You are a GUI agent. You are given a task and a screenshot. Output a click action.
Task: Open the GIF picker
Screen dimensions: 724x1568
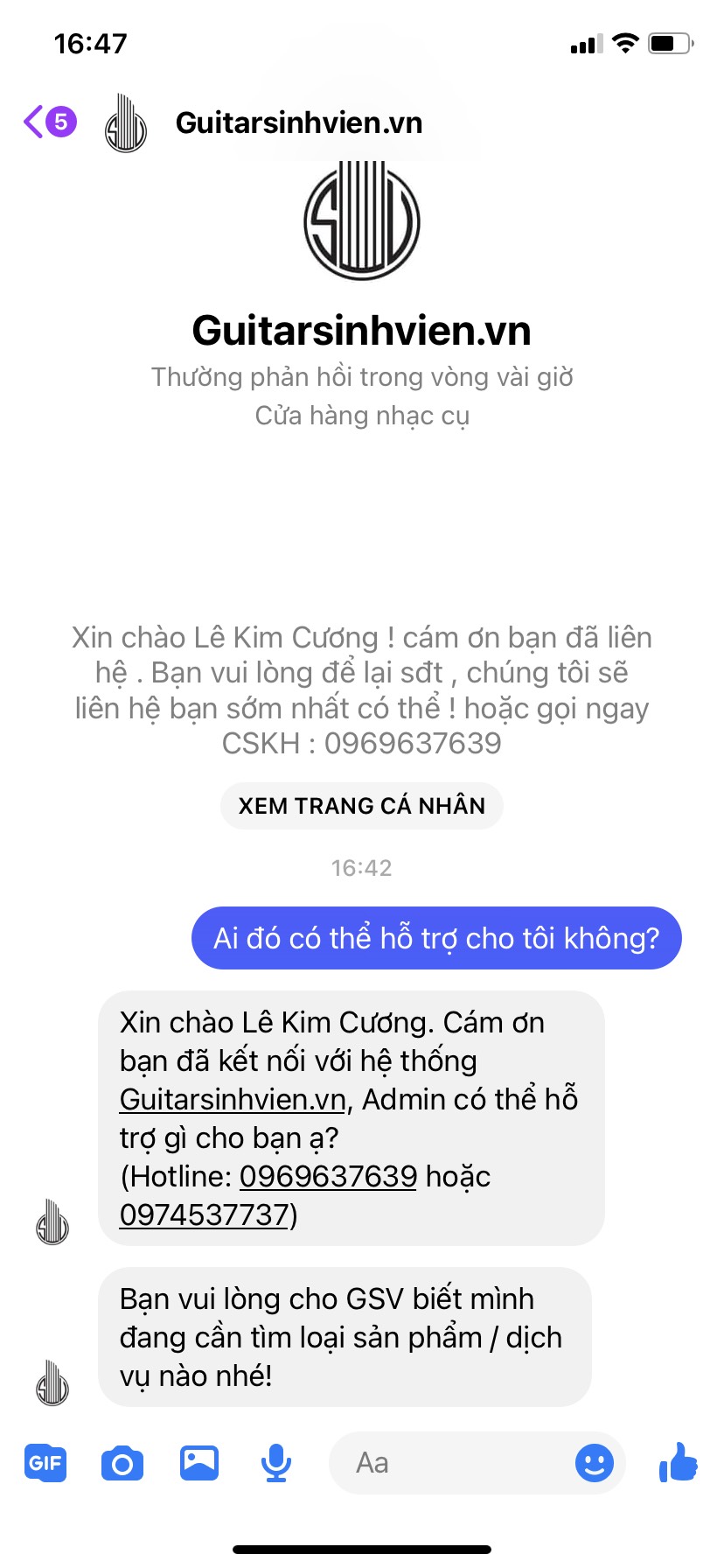pyautogui.click(x=45, y=1462)
